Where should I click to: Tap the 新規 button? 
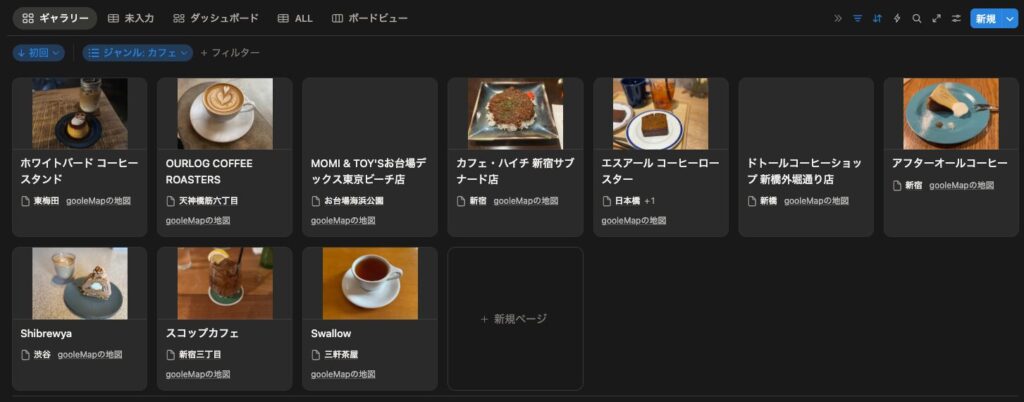[986, 18]
